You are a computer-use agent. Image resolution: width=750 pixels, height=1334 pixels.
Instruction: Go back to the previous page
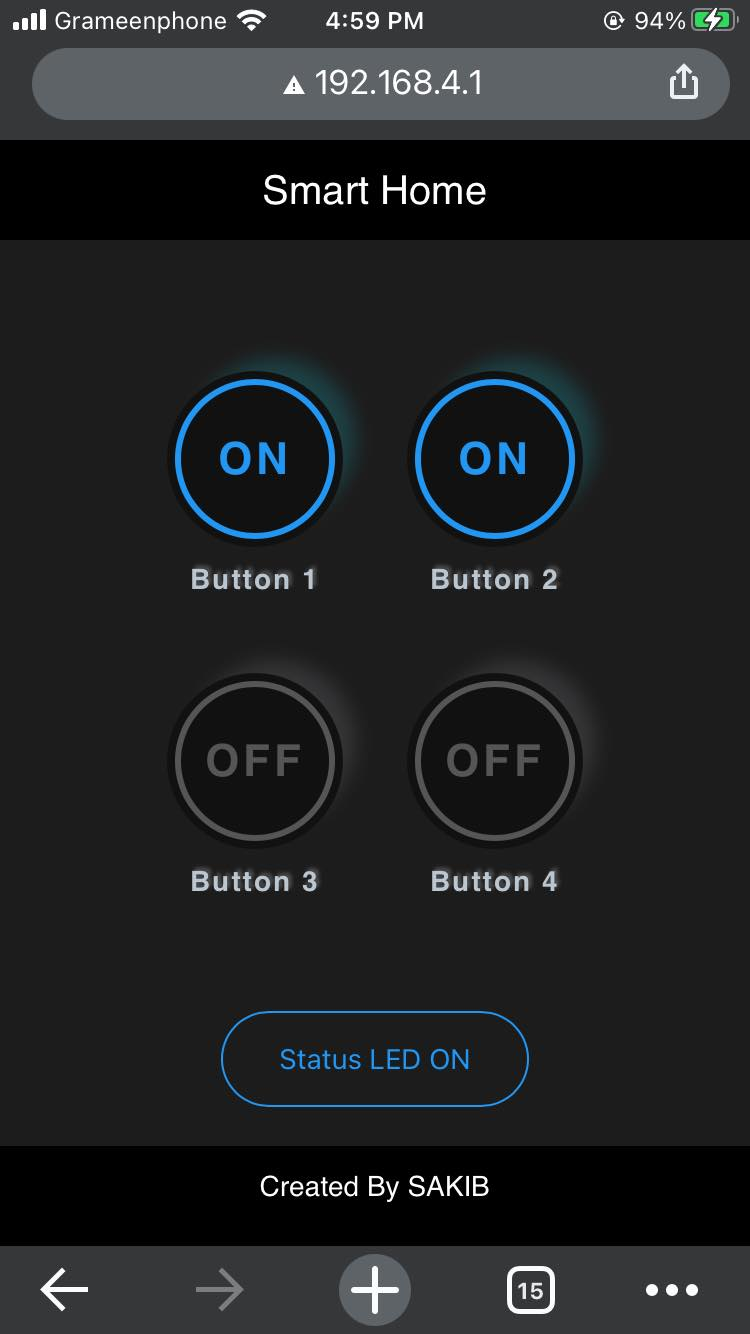pos(64,1290)
